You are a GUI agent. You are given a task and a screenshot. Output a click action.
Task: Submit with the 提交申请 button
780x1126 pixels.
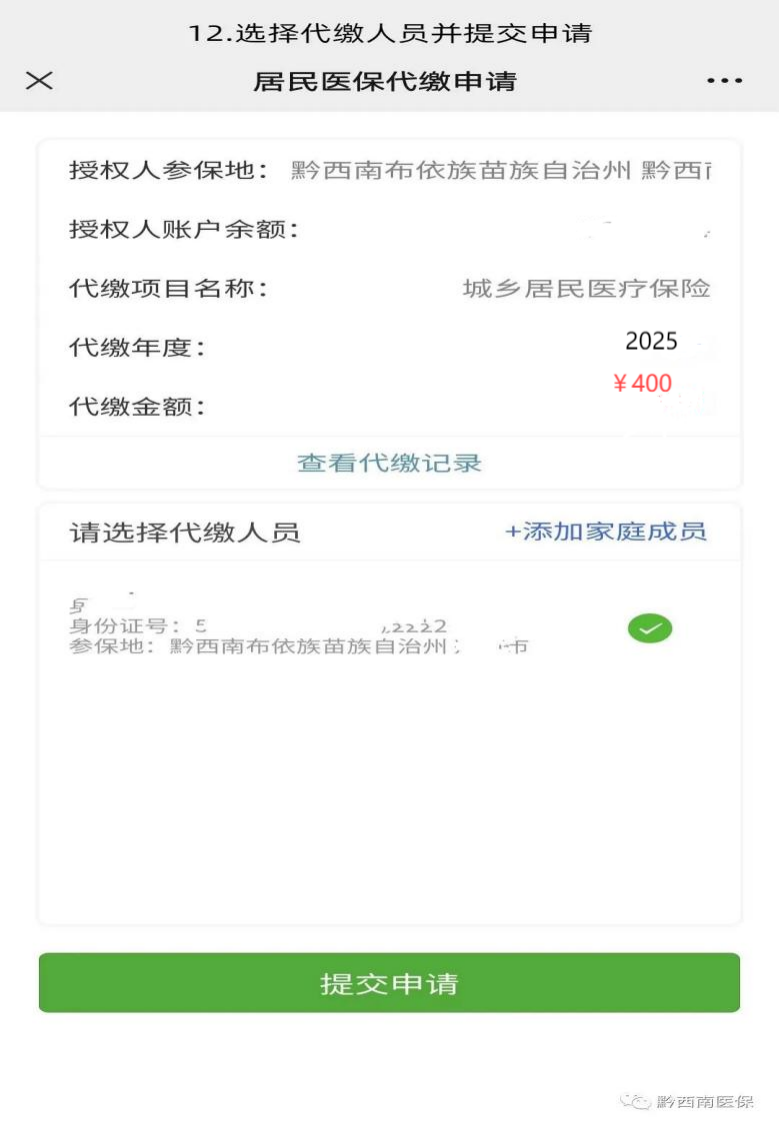click(389, 982)
